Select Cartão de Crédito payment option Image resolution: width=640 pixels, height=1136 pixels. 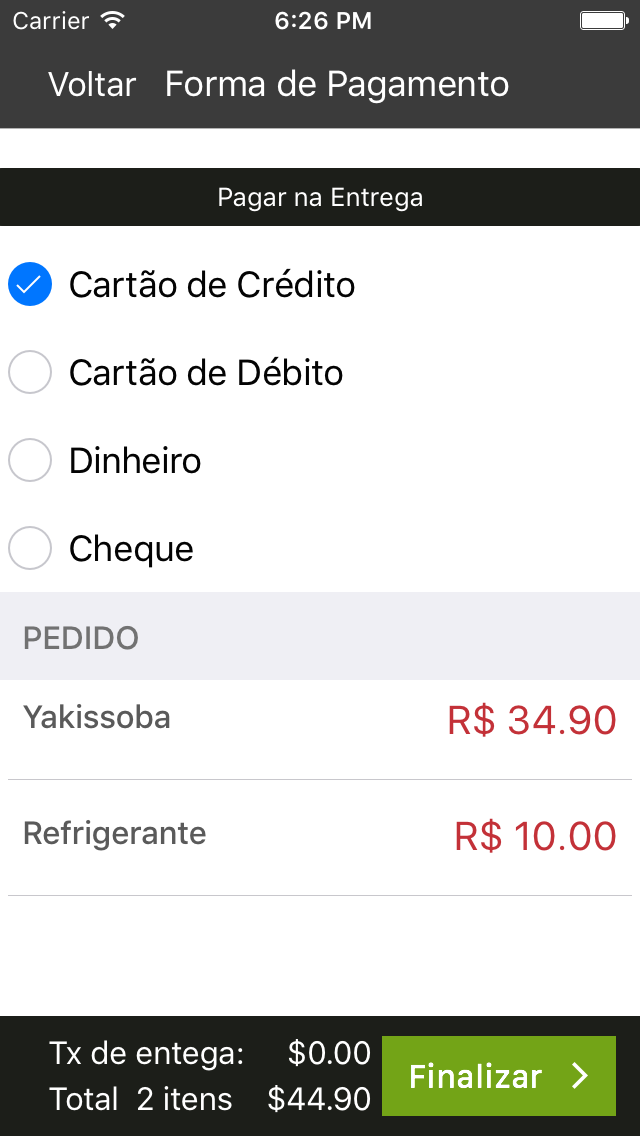pos(30,285)
